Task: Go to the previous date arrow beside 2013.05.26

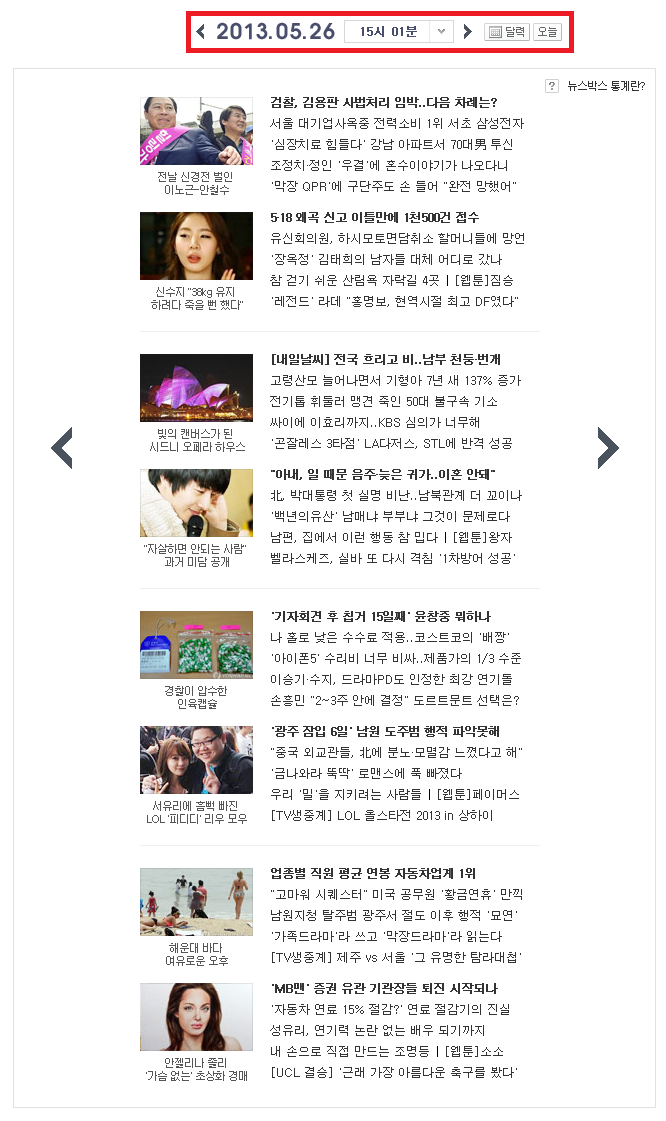Action: [x=201, y=32]
